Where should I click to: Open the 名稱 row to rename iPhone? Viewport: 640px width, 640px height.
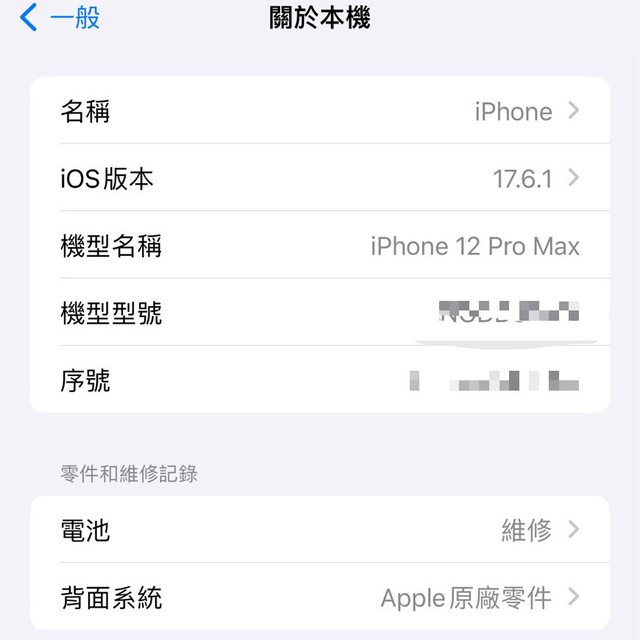click(320, 111)
